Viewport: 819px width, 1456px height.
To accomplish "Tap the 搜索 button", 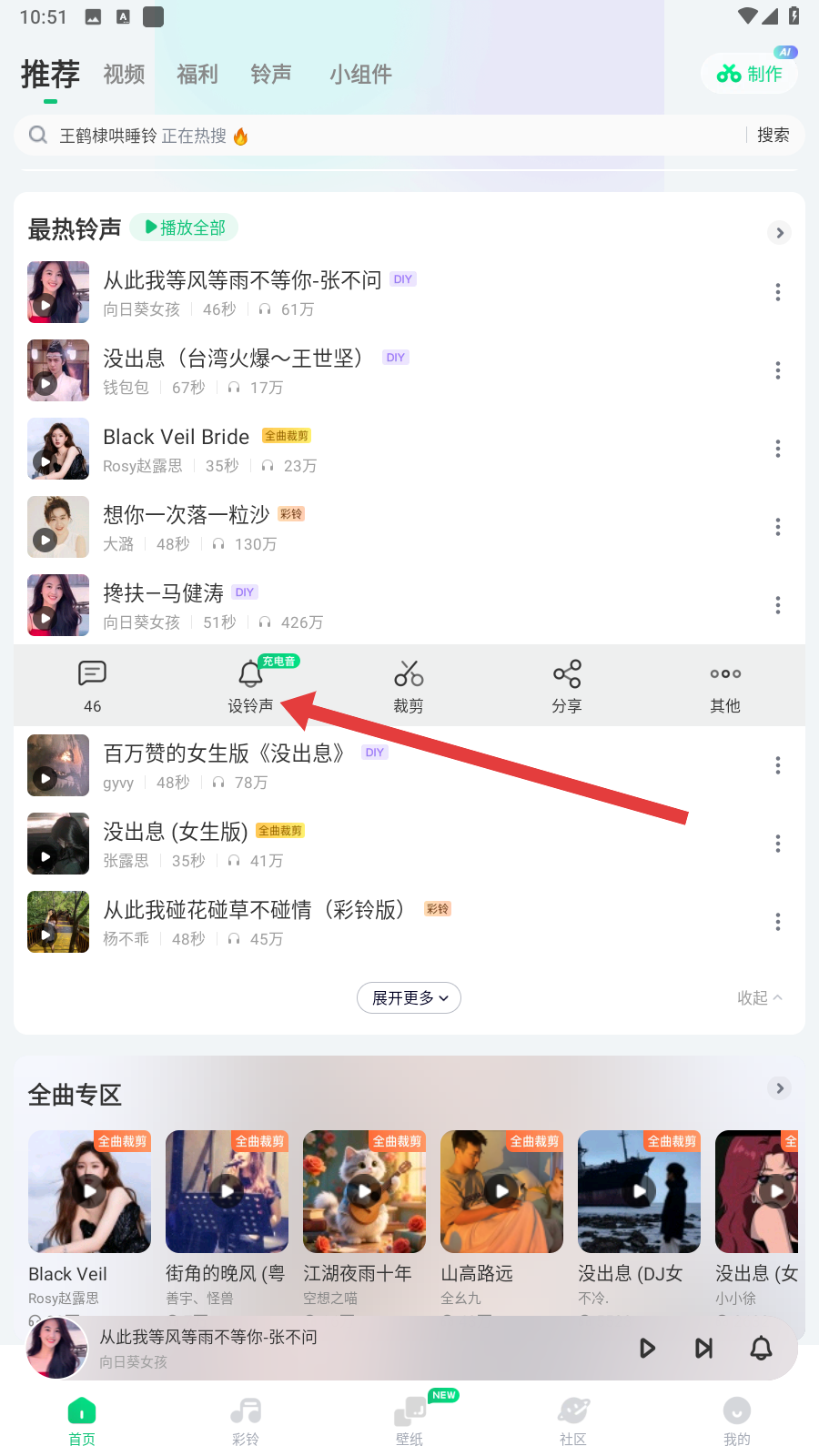I will pyautogui.click(x=773, y=136).
